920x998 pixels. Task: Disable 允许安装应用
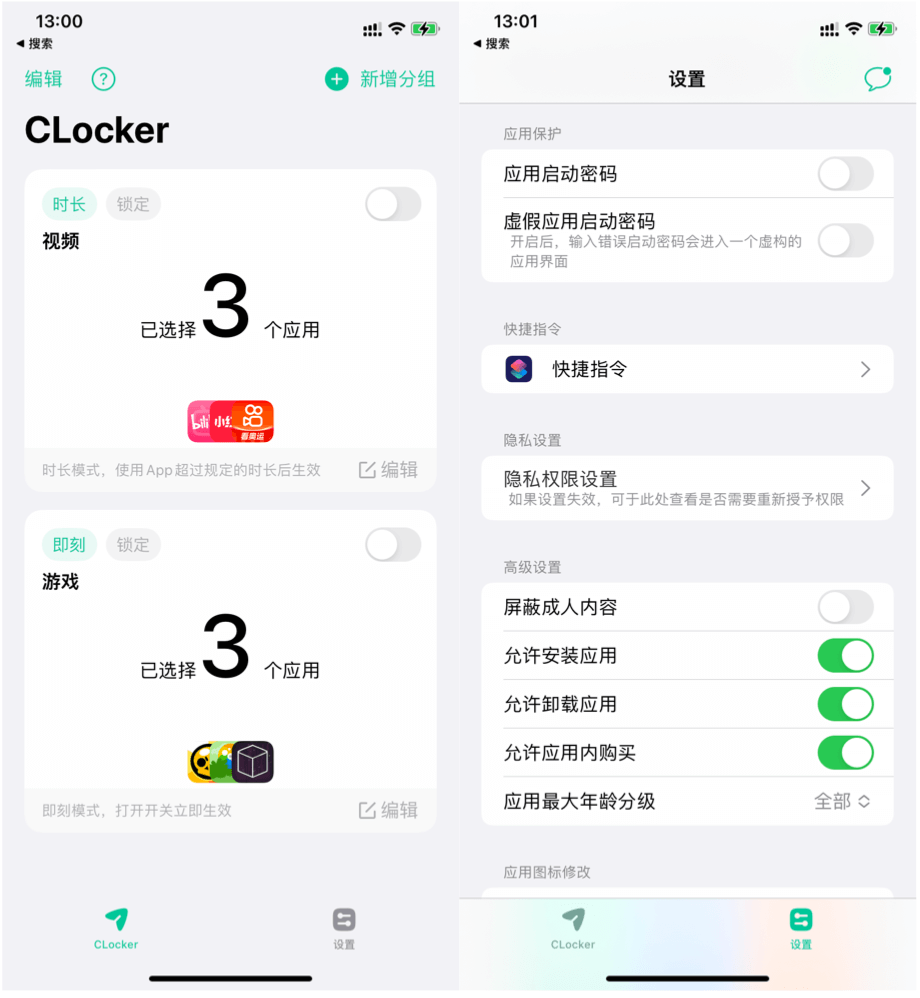tap(845, 656)
